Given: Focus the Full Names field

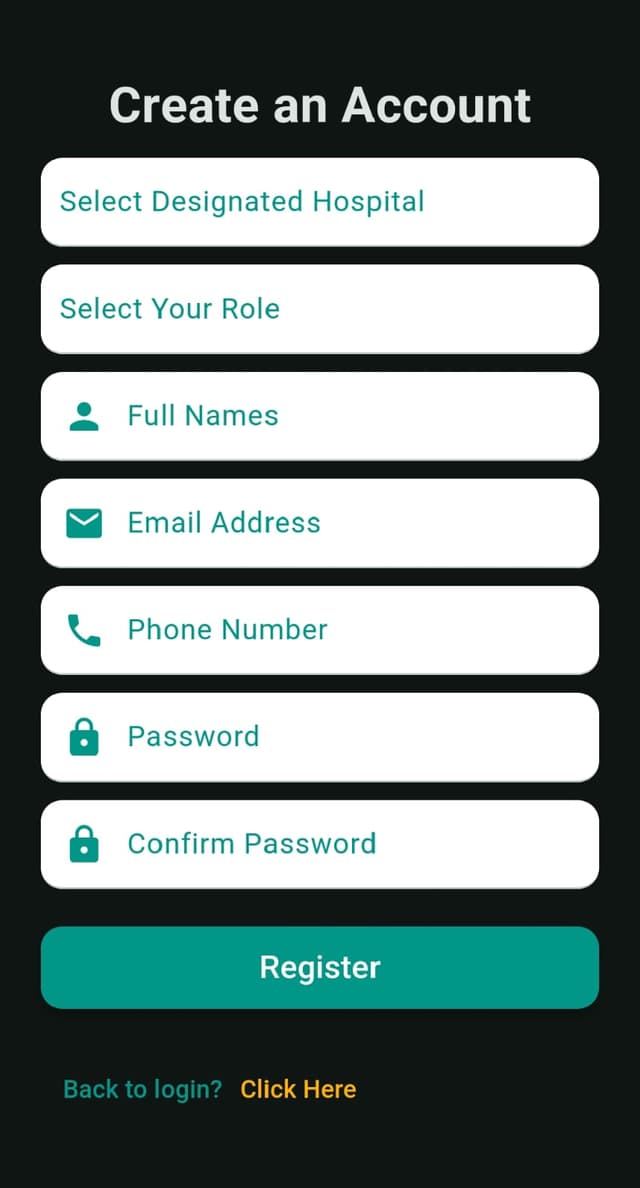Looking at the screenshot, I should (x=340, y=416).
